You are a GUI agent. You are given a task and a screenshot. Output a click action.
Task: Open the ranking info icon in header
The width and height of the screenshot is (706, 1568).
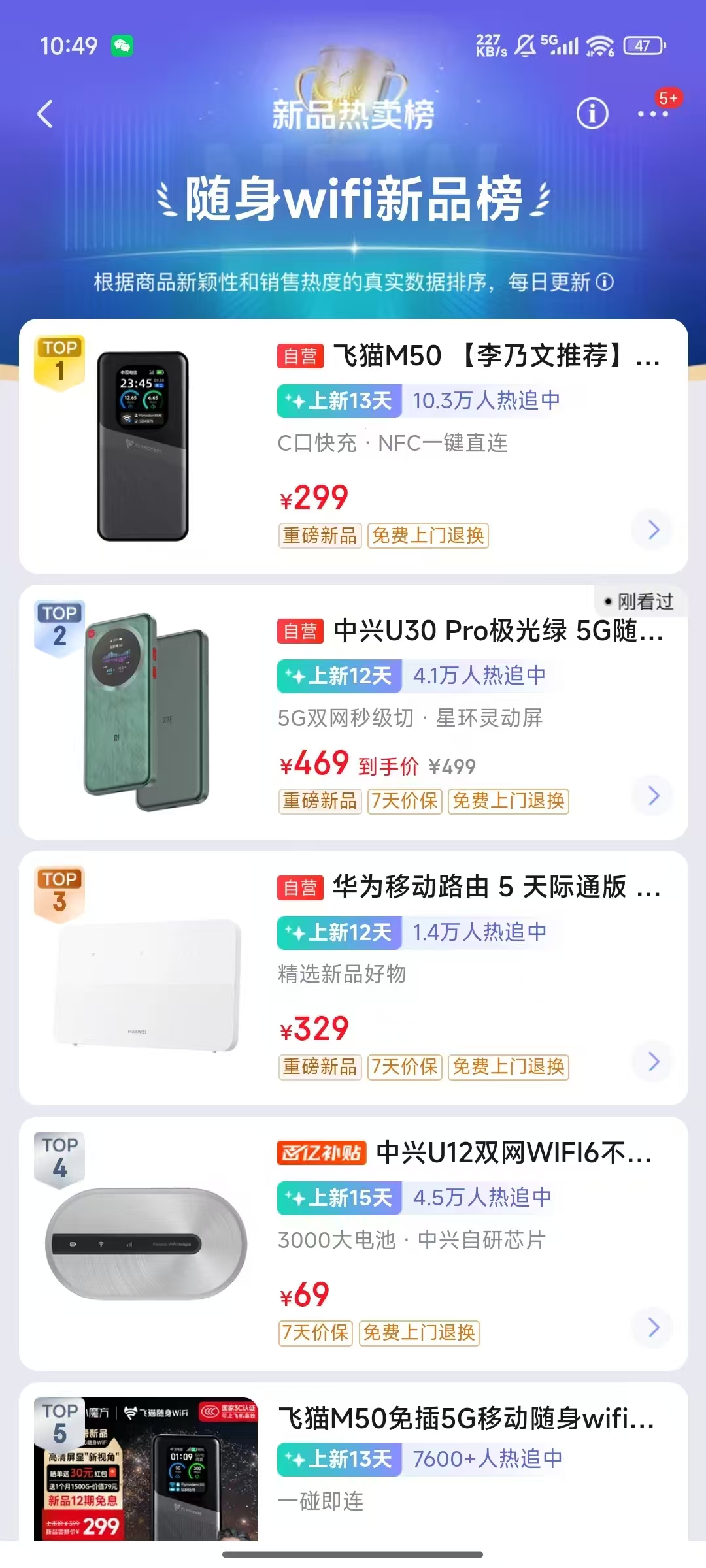[x=592, y=114]
